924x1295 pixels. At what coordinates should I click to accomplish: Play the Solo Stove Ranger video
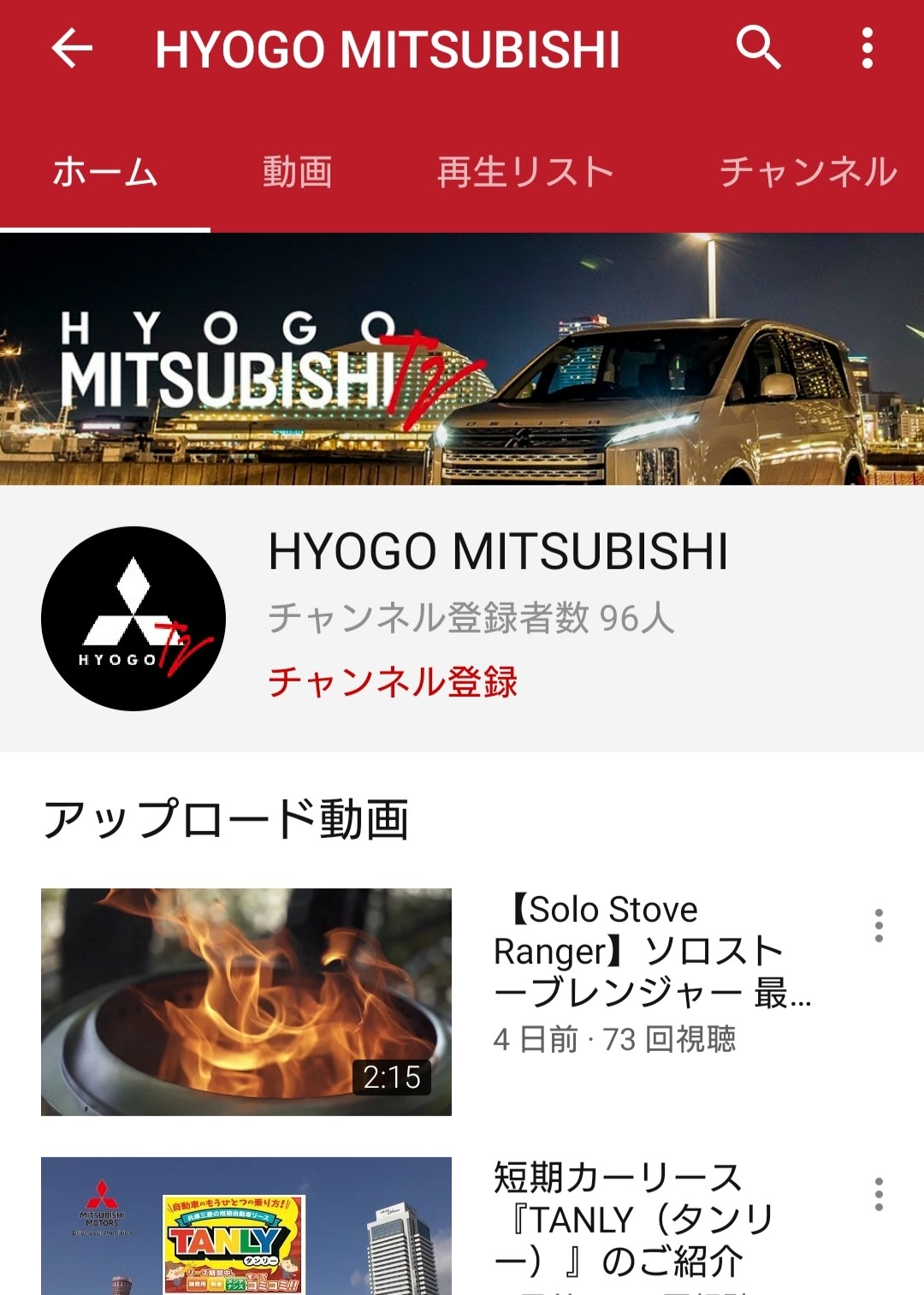coord(246,1001)
